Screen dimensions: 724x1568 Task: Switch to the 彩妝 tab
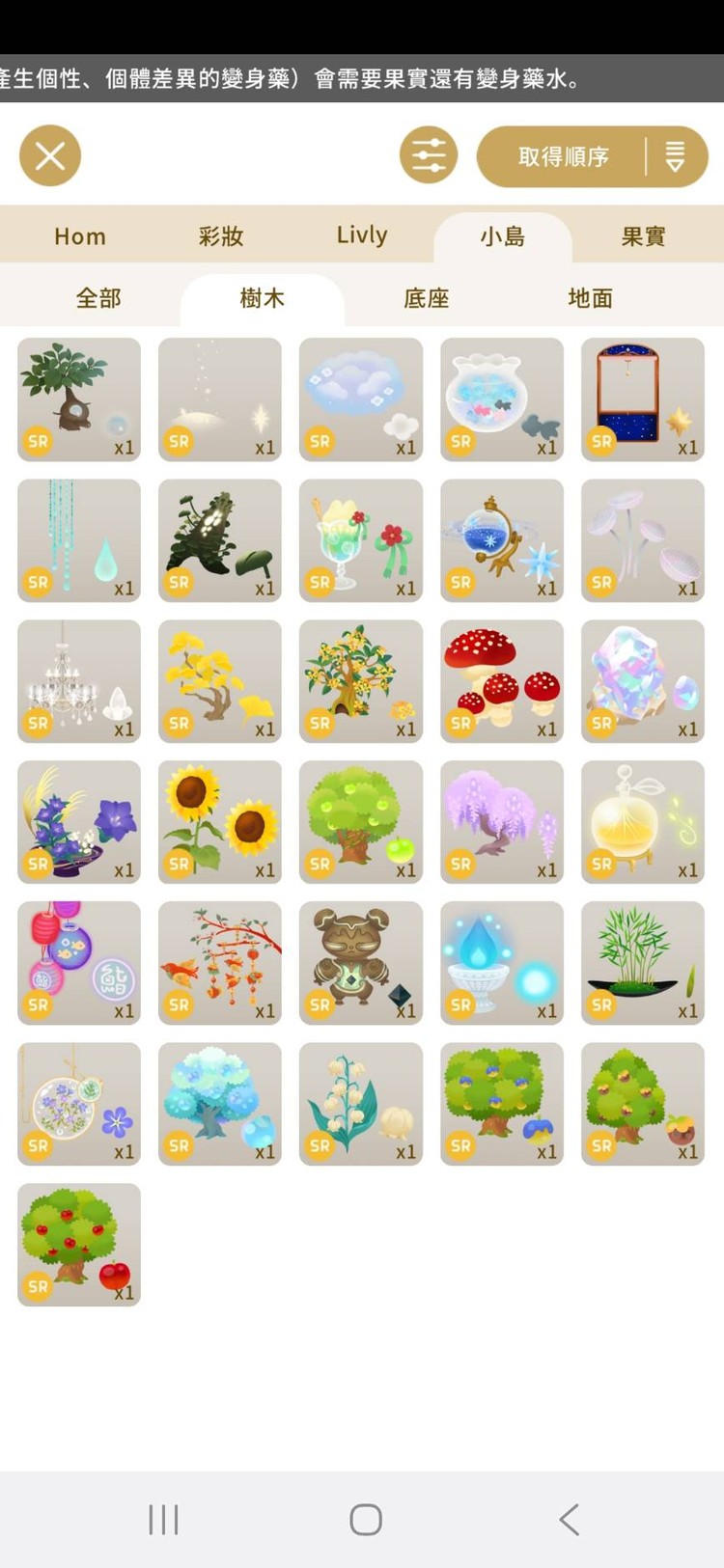click(x=221, y=236)
